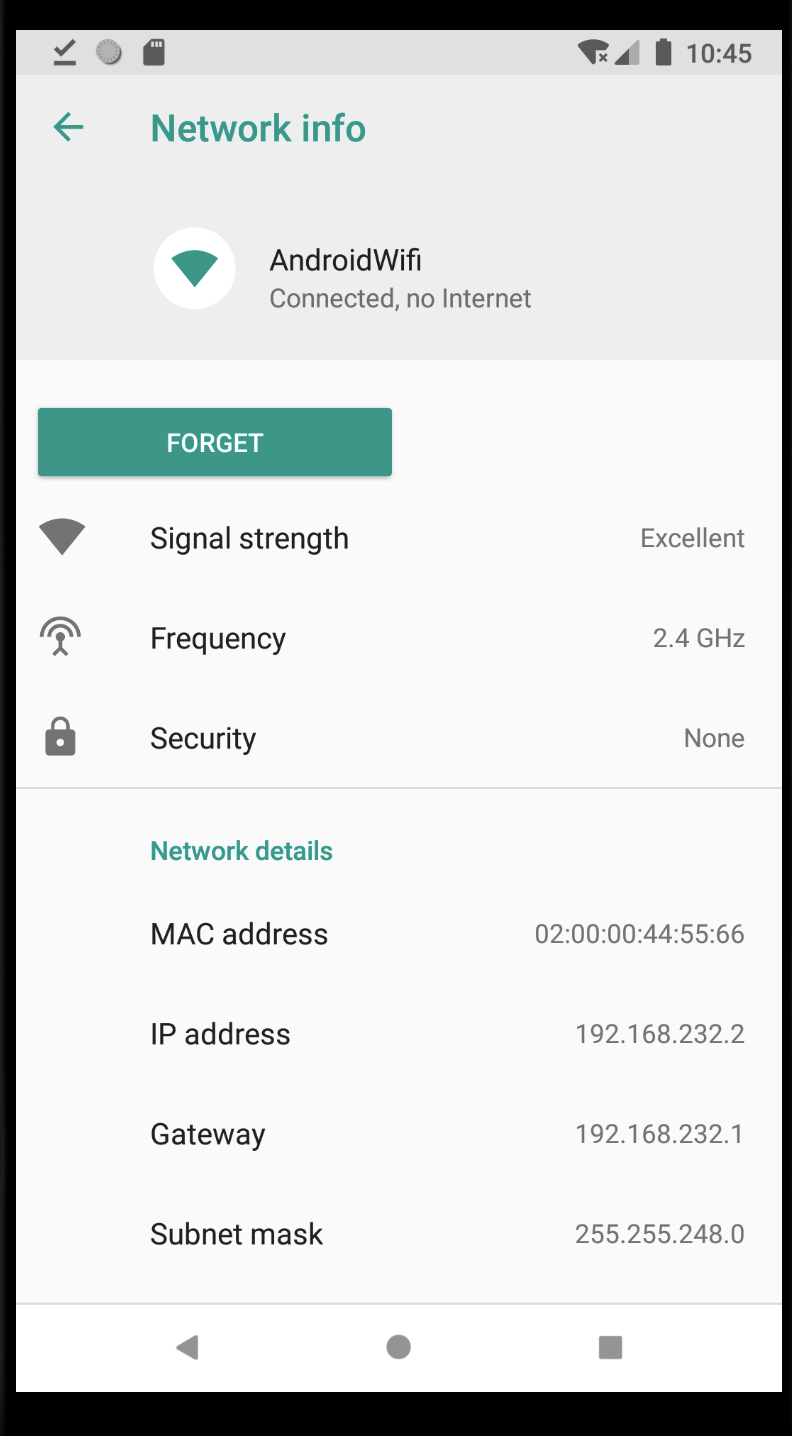Tap the system back button
The width and height of the screenshot is (792, 1436).
pos(187,1347)
